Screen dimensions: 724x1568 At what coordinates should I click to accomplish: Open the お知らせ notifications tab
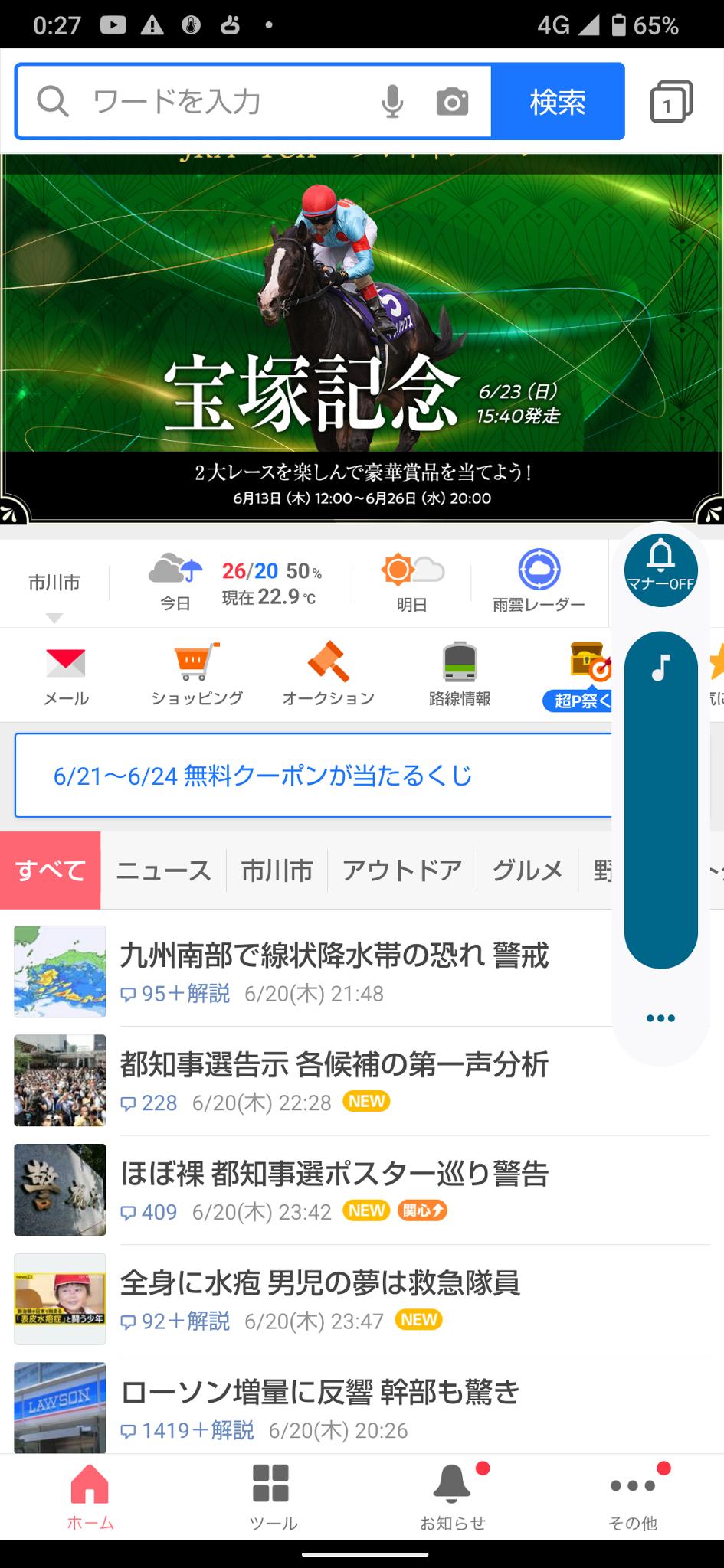pos(452,1497)
